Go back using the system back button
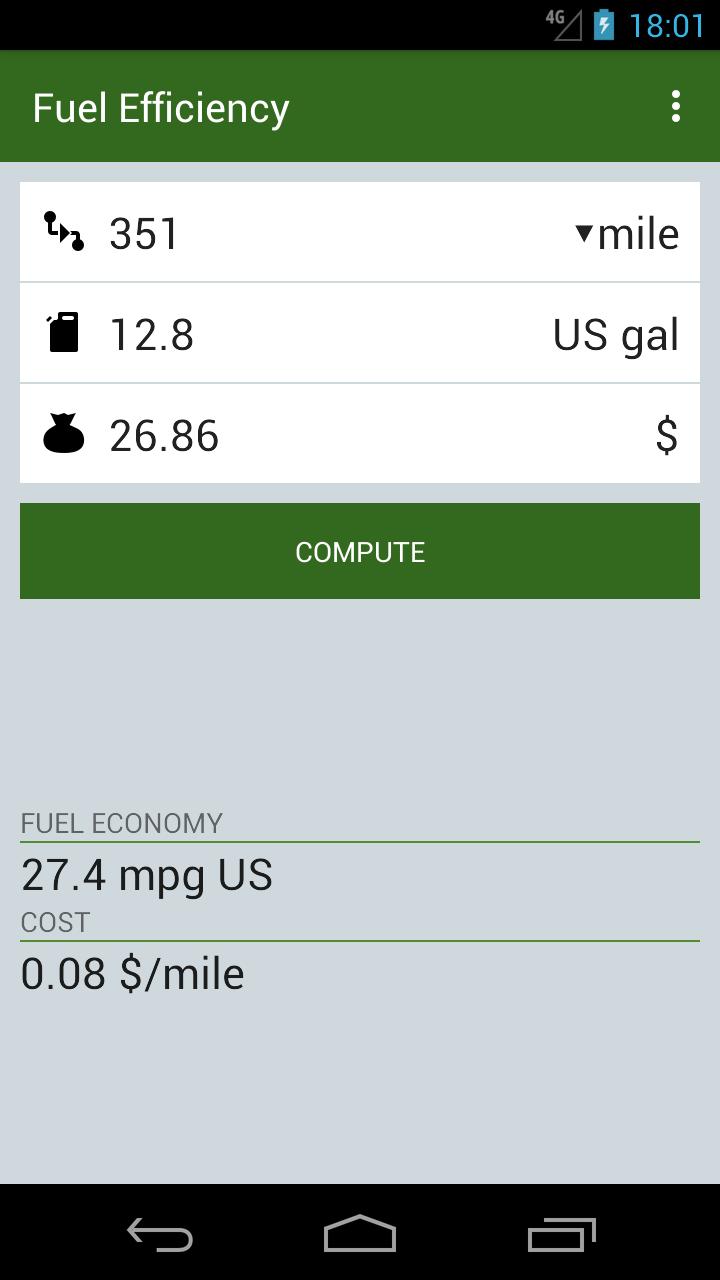Image resolution: width=720 pixels, height=1280 pixels. pyautogui.click(x=160, y=1234)
